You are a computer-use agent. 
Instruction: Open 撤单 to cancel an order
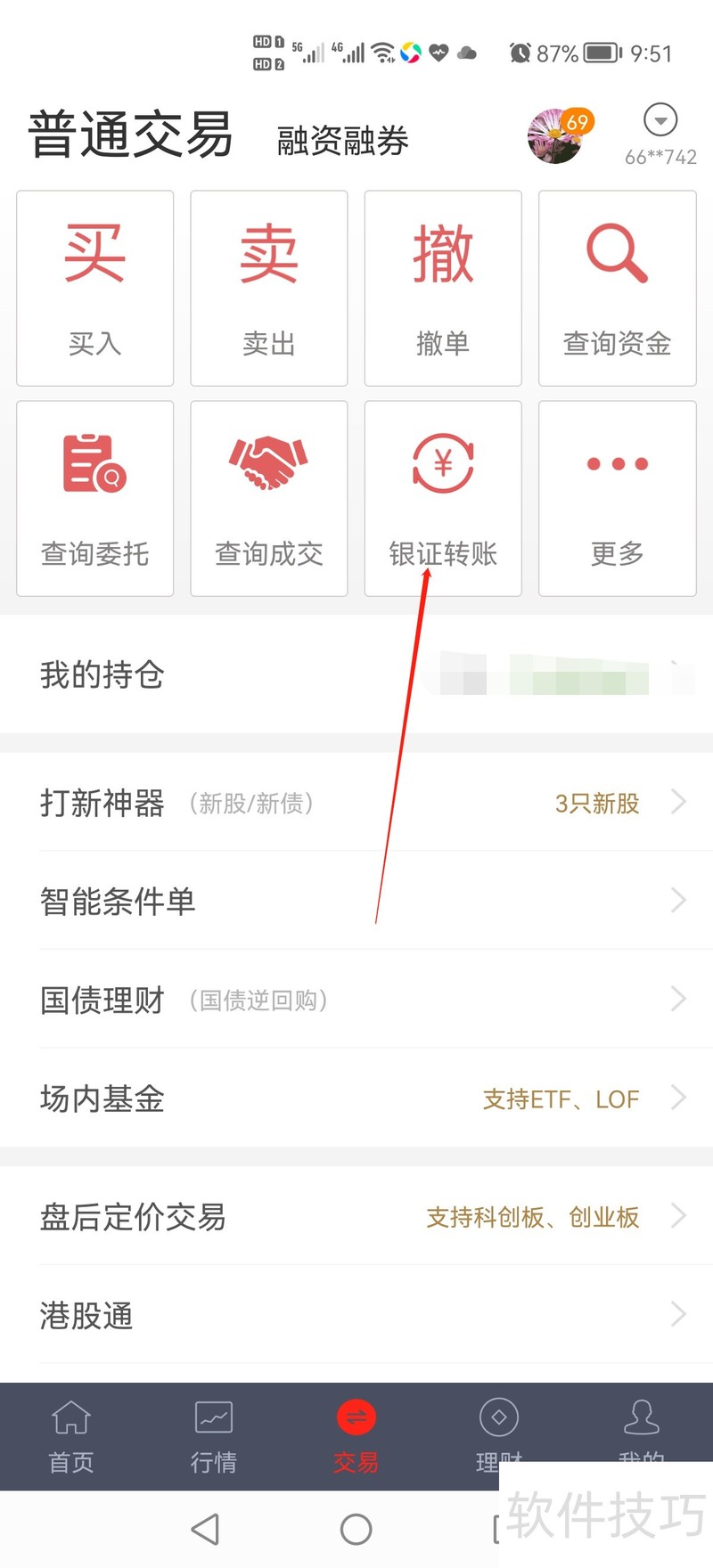[x=442, y=288]
